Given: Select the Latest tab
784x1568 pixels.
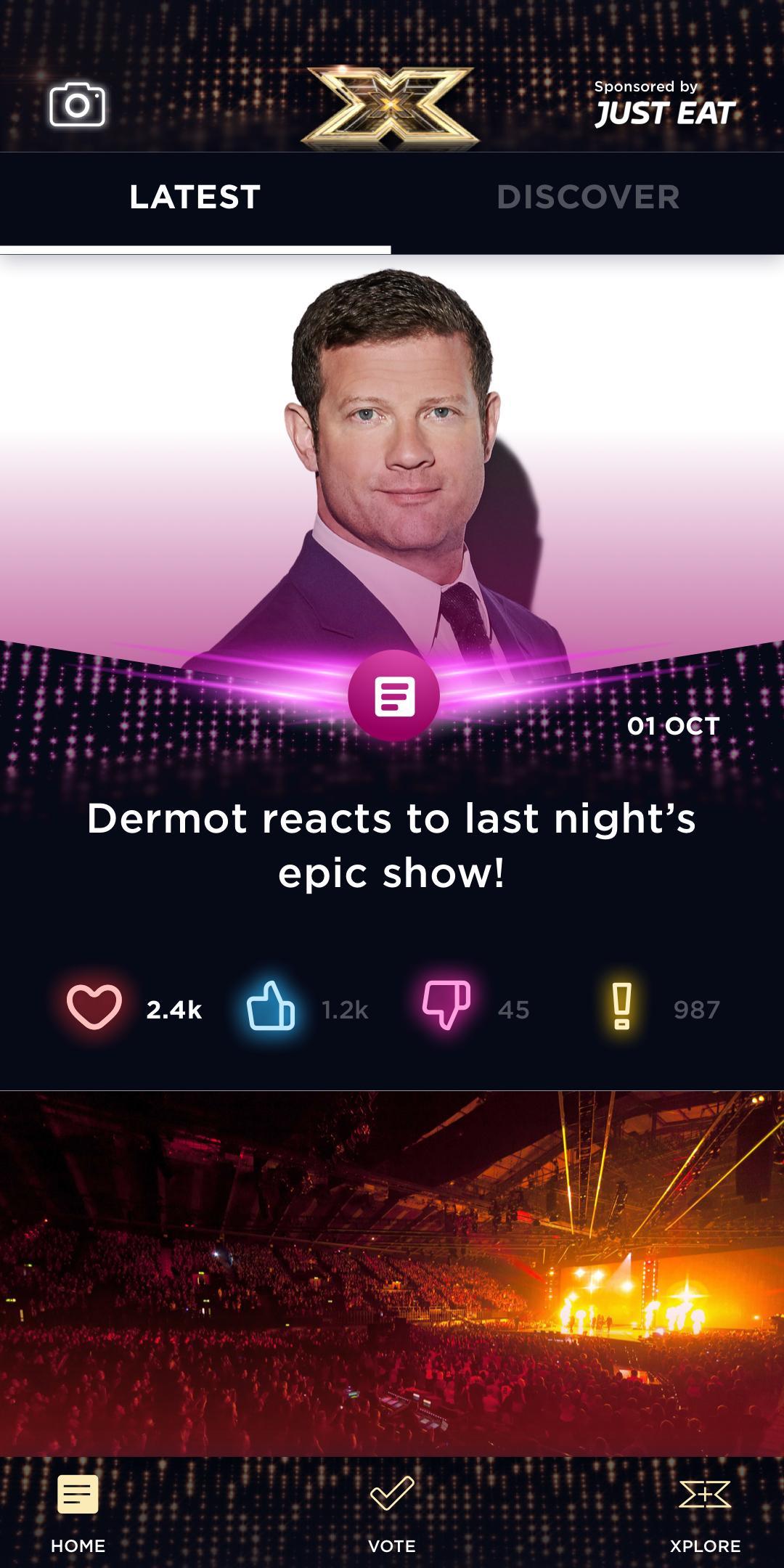Looking at the screenshot, I should (x=195, y=197).
